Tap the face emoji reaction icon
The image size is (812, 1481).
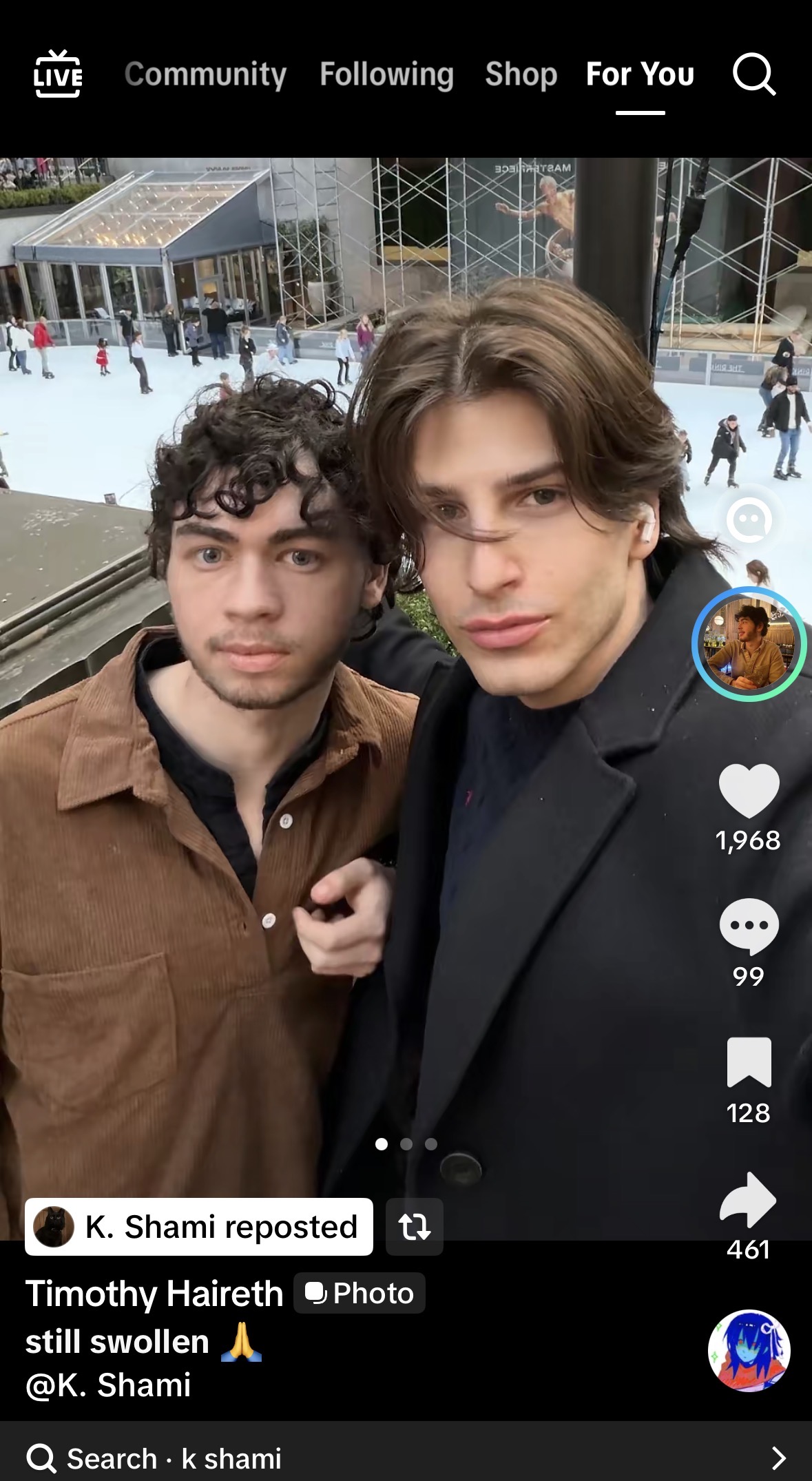(x=749, y=519)
